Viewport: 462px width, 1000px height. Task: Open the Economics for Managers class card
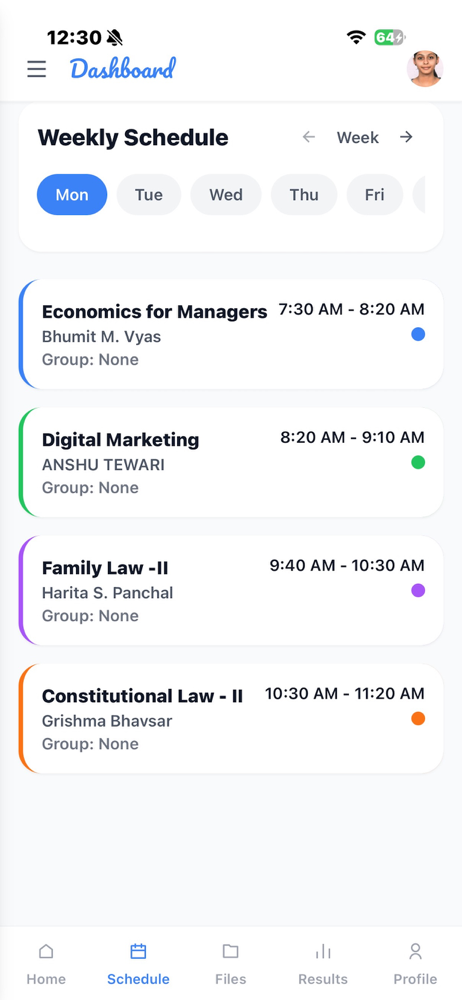pos(231,334)
